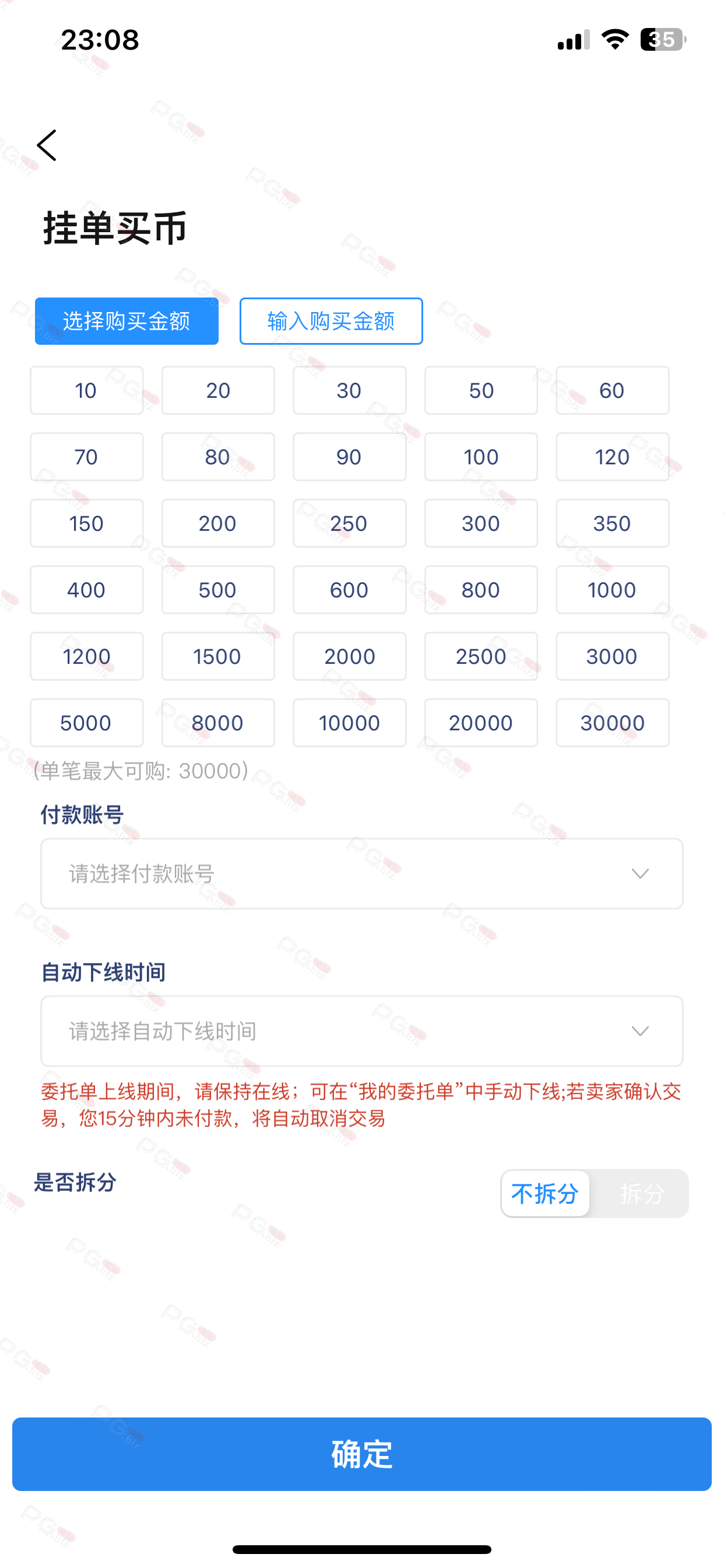This screenshot has height=1568, width=724.
Task: Choose 500 as the purchase amount
Action: (x=218, y=590)
